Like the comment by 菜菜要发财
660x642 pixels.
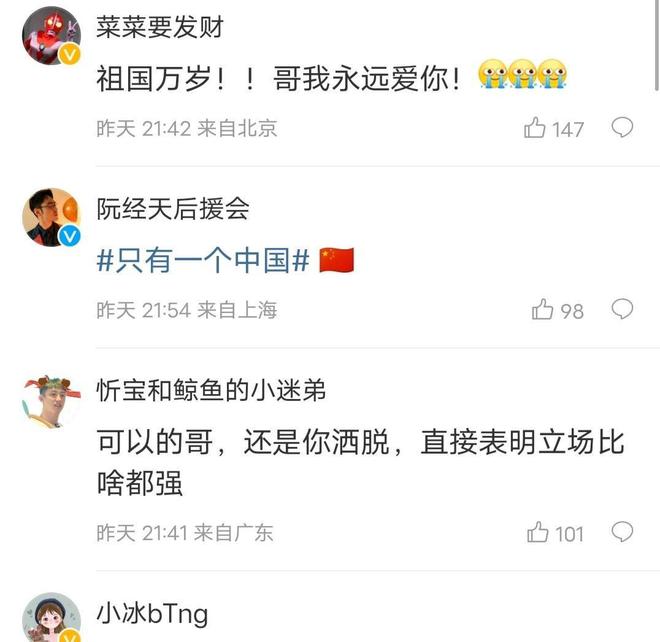536,128
